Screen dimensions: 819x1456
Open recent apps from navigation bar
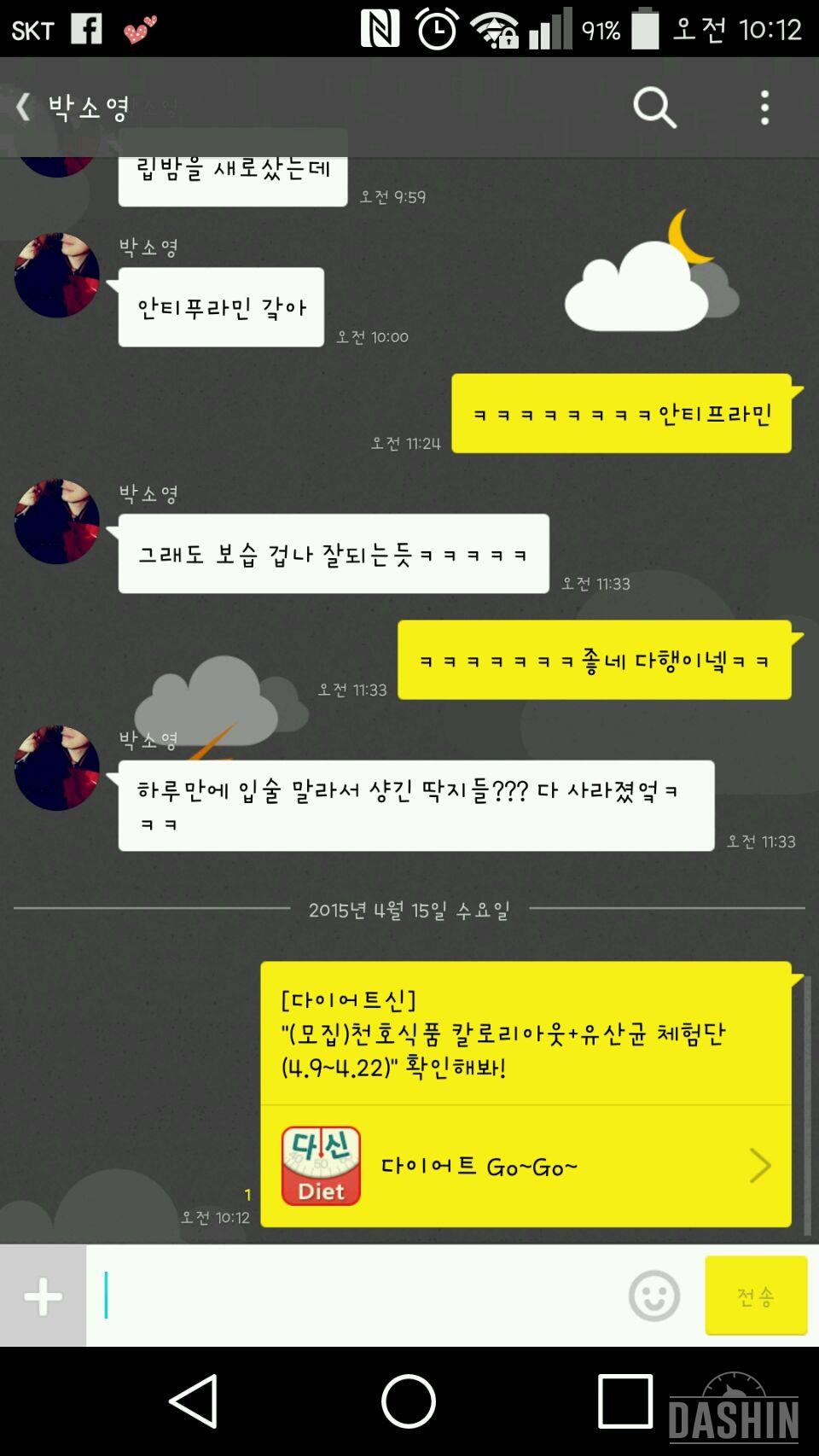(x=625, y=1401)
